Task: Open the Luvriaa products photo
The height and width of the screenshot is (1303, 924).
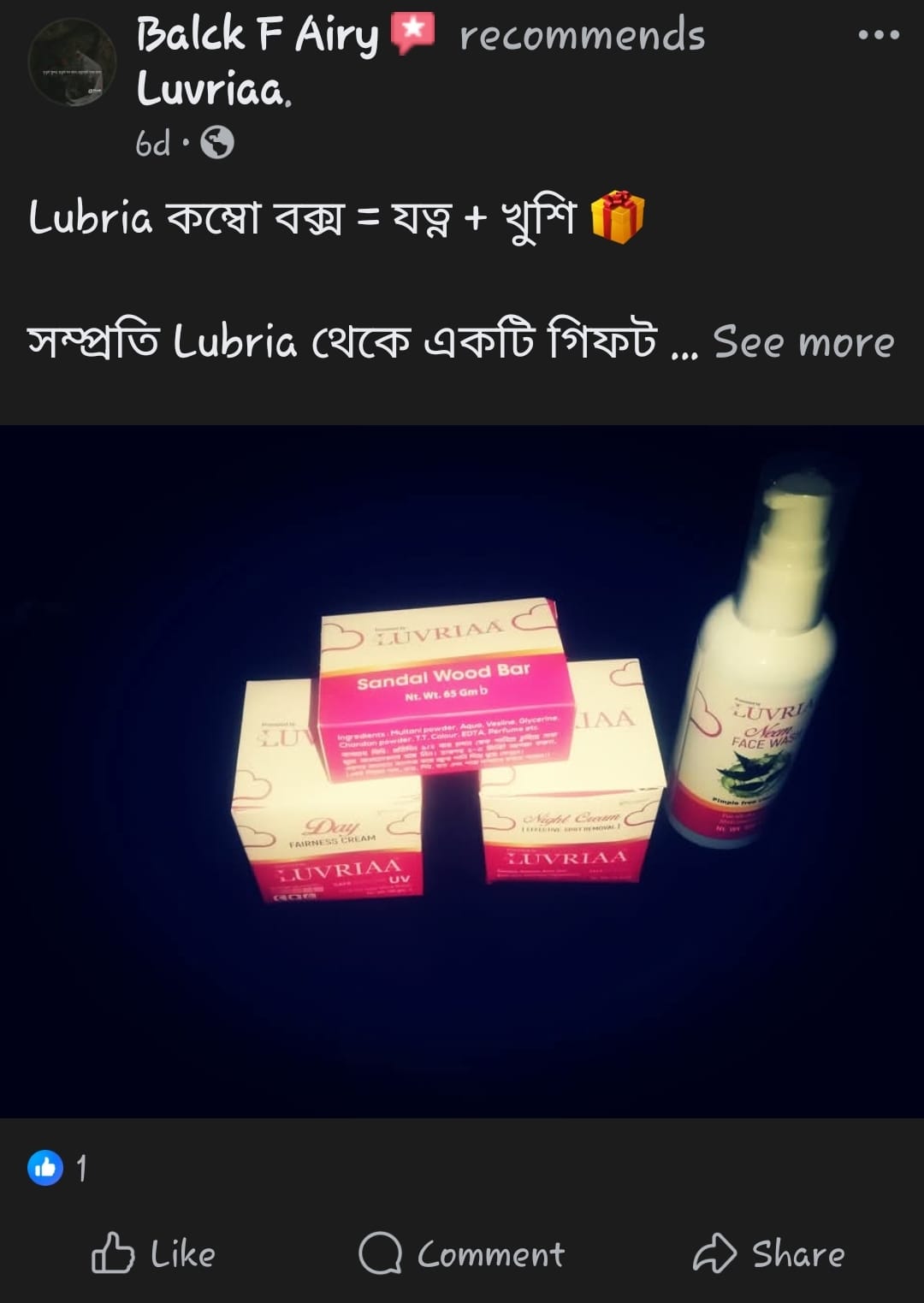Action: tap(462, 770)
